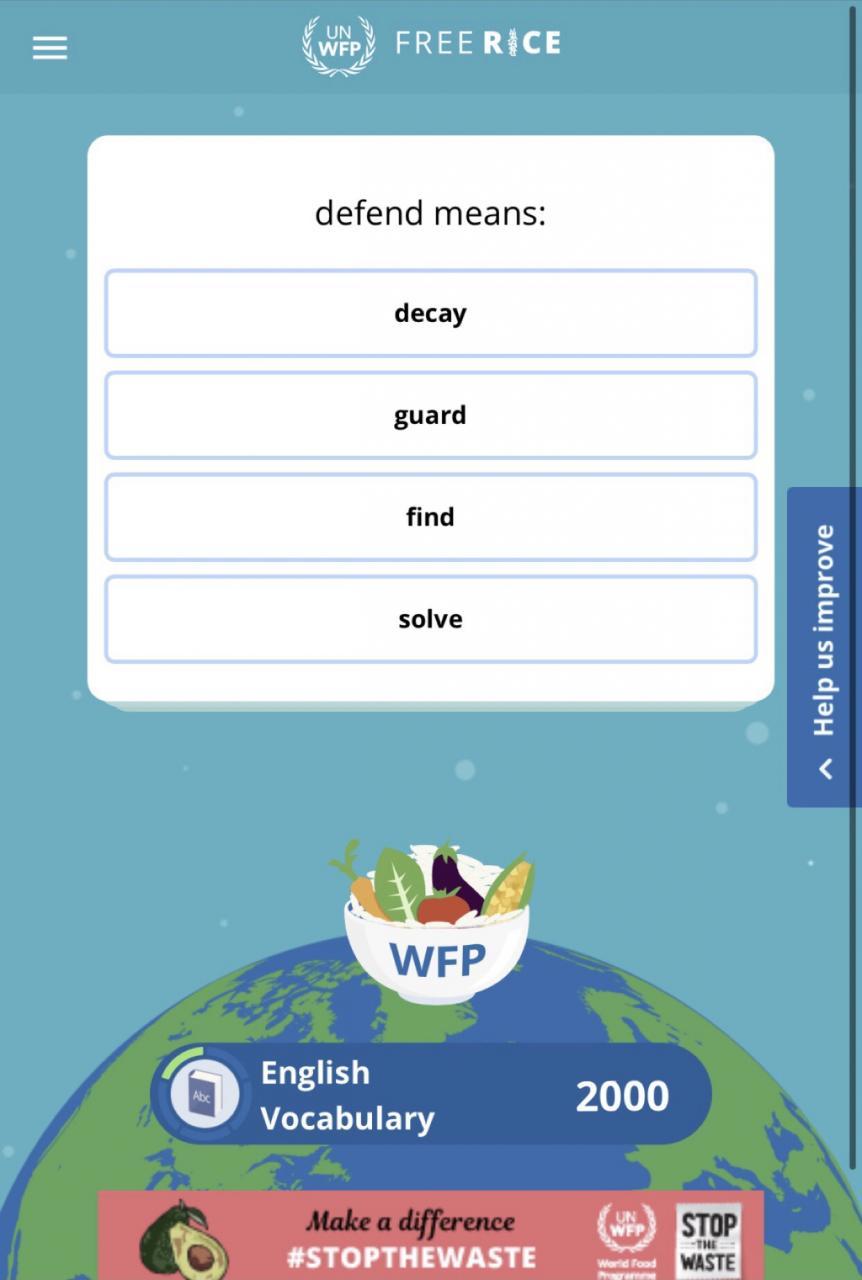Open the English Vocabulary category bar
The width and height of the screenshot is (862, 1280).
(x=431, y=1095)
